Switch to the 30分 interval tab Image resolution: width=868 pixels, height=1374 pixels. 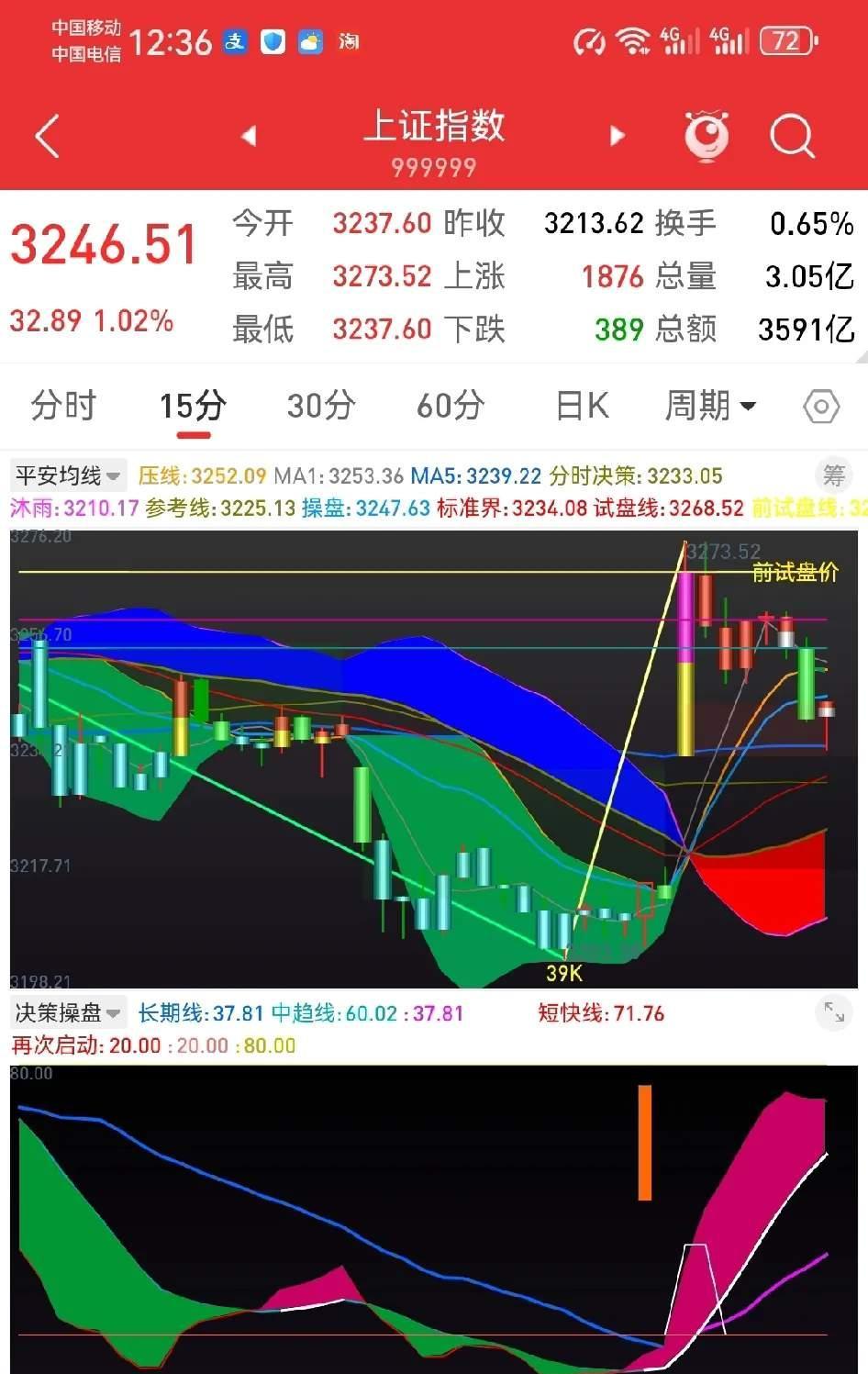pos(319,405)
